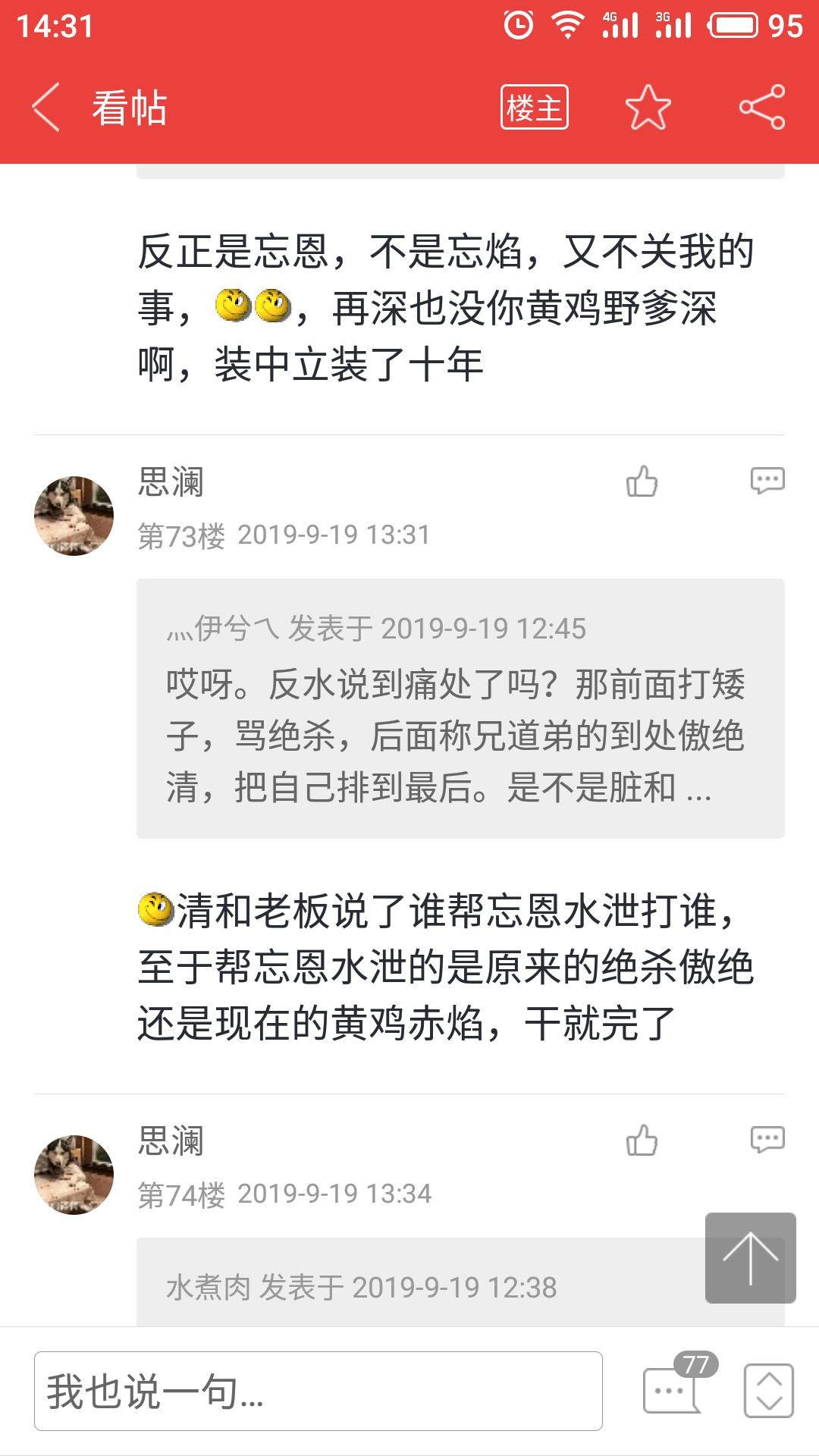Jump back to top of thread
This screenshot has width=819, height=1456.
pos(750,1258)
